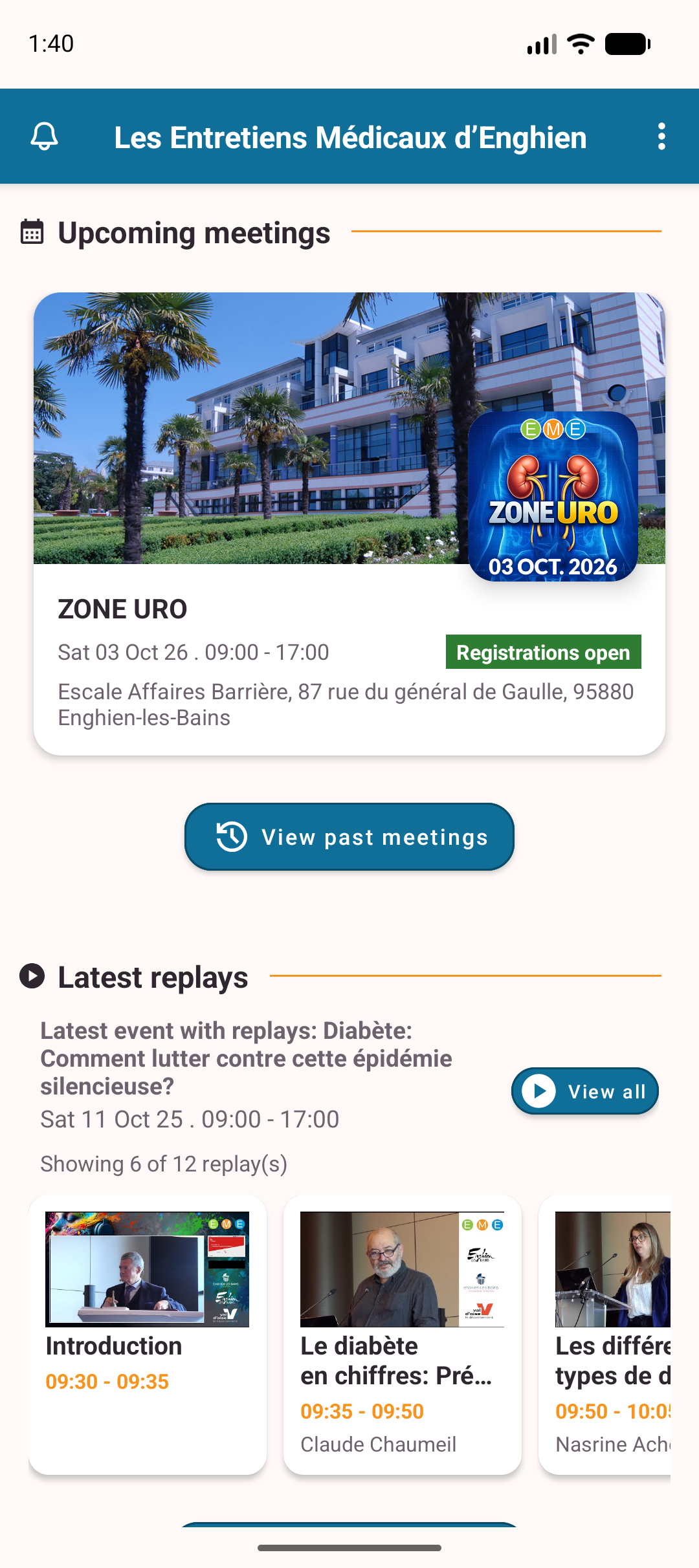Image resolution: width=699 pixels, height=1568 pixels.
Task: Tap View all replays
Action: [x=584, y=1091]
